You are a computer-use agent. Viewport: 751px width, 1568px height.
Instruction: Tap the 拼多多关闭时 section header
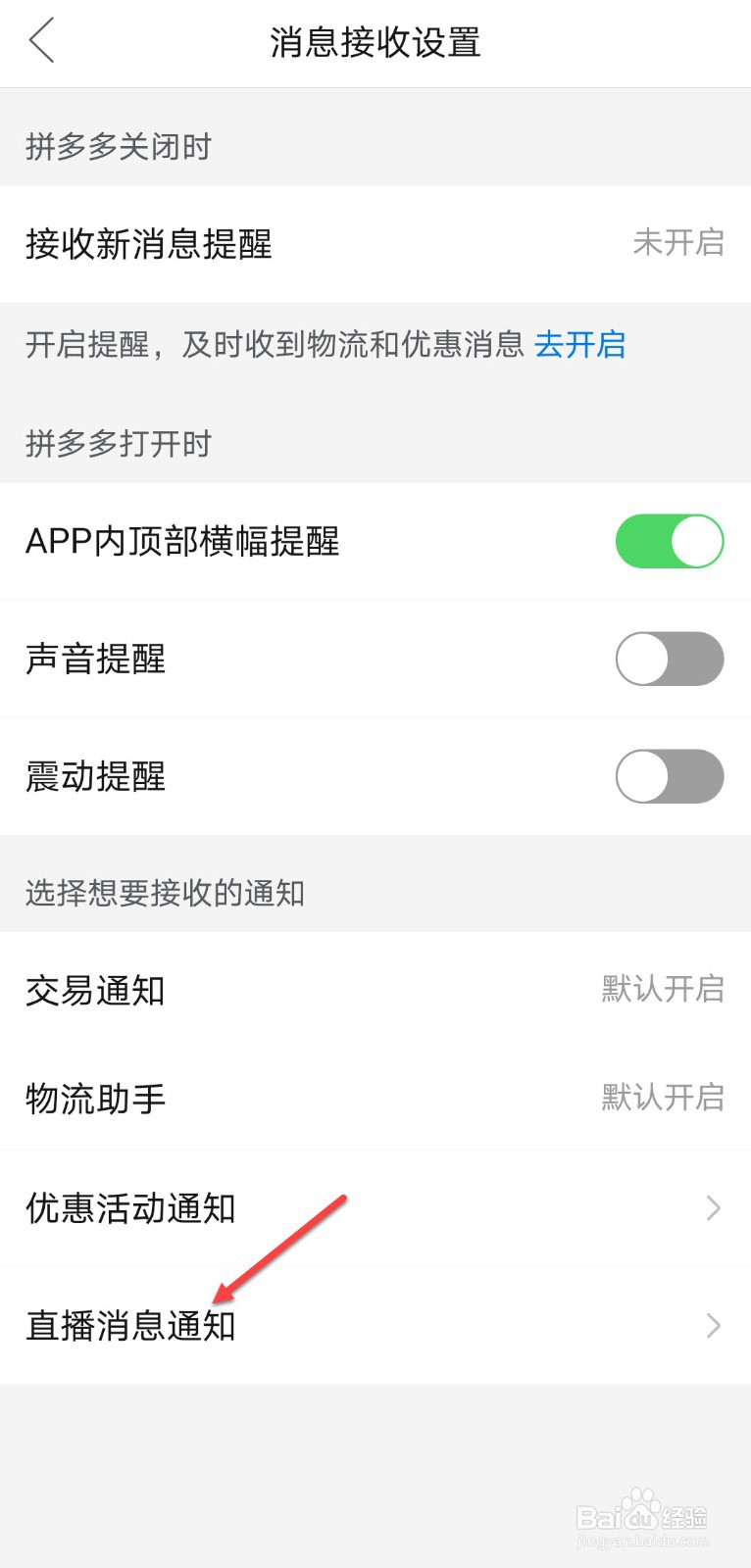point(116,146)
